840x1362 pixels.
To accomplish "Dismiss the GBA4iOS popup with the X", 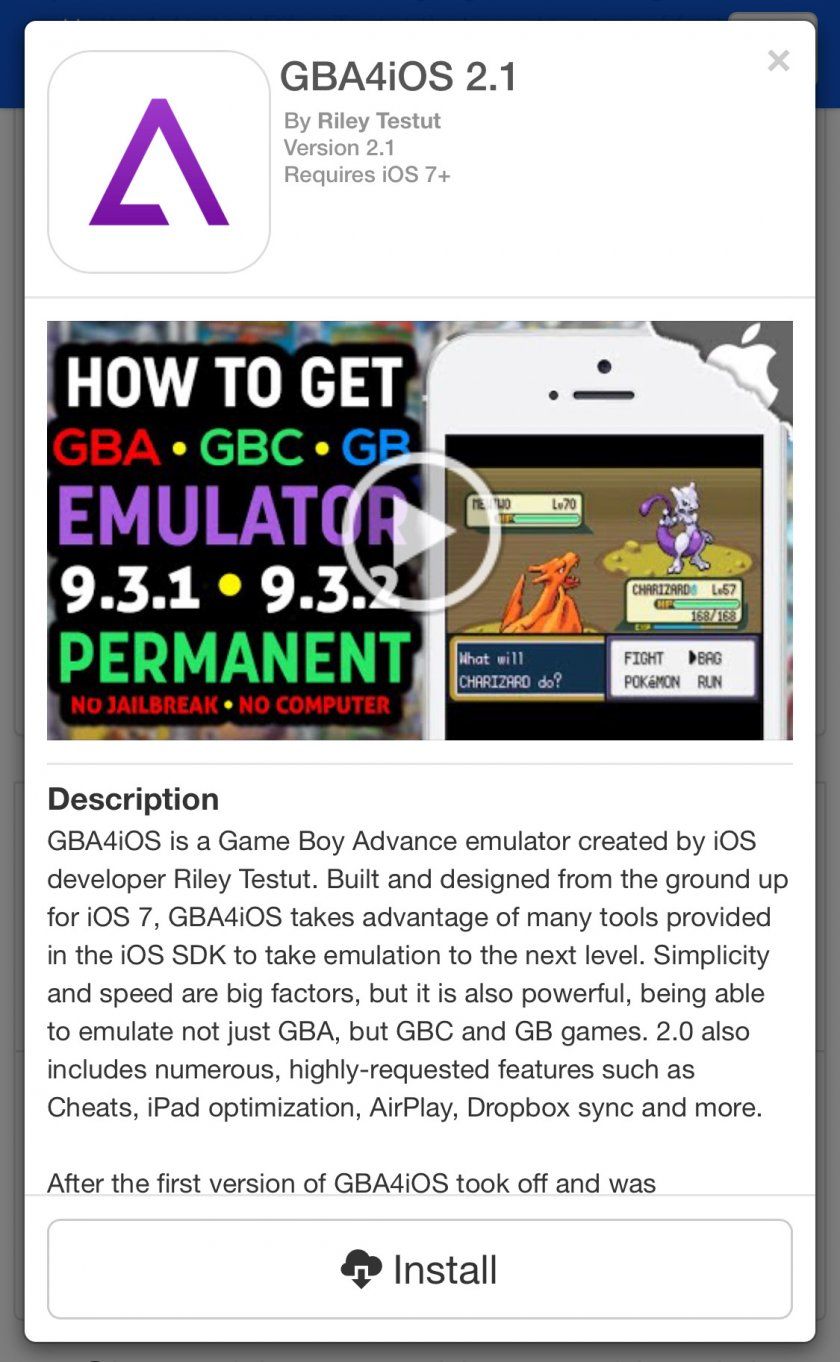I will [x=778, y=61].
